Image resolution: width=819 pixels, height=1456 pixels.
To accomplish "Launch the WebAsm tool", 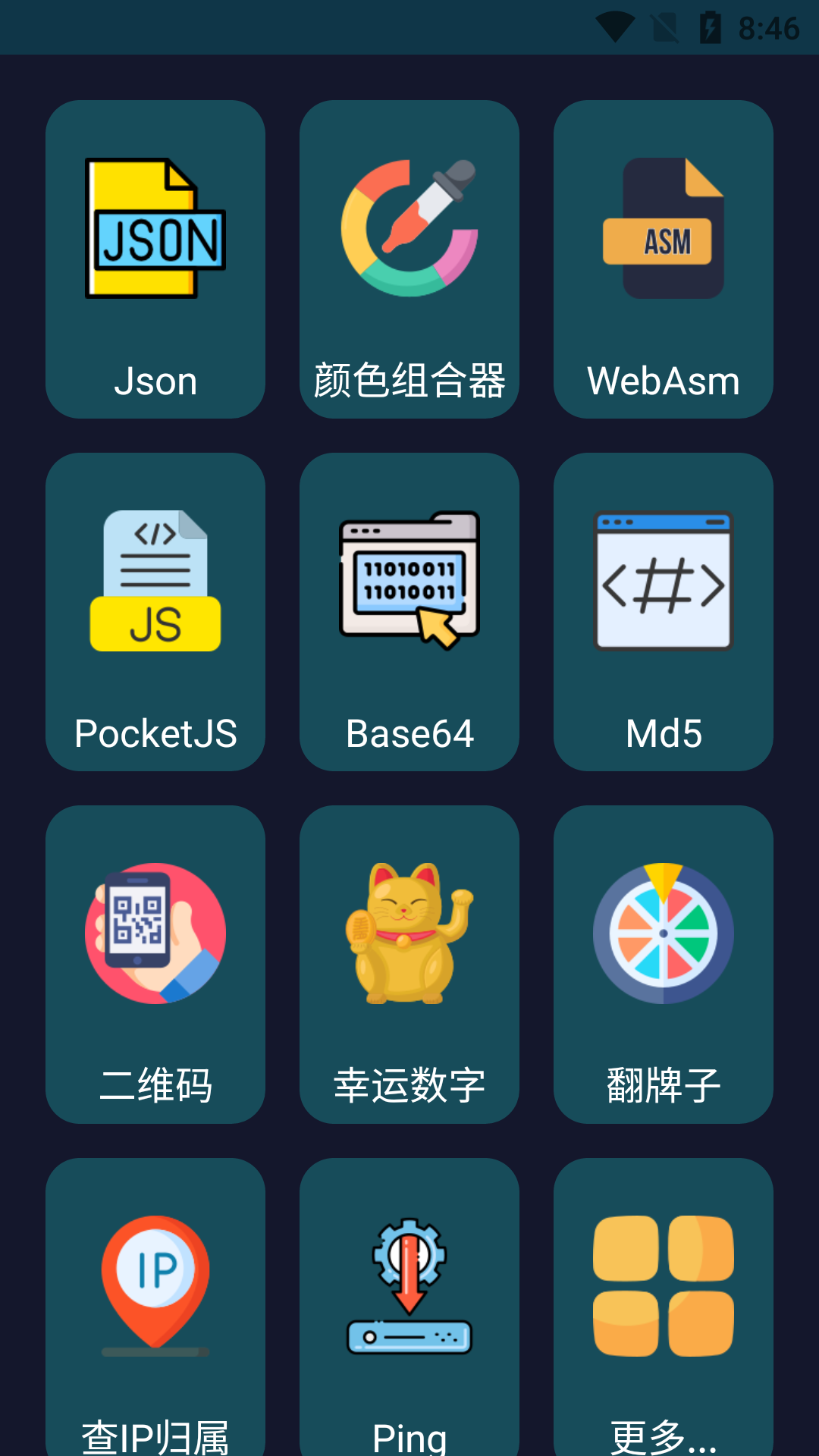I will pyautogui.click(x=663, y=231).
